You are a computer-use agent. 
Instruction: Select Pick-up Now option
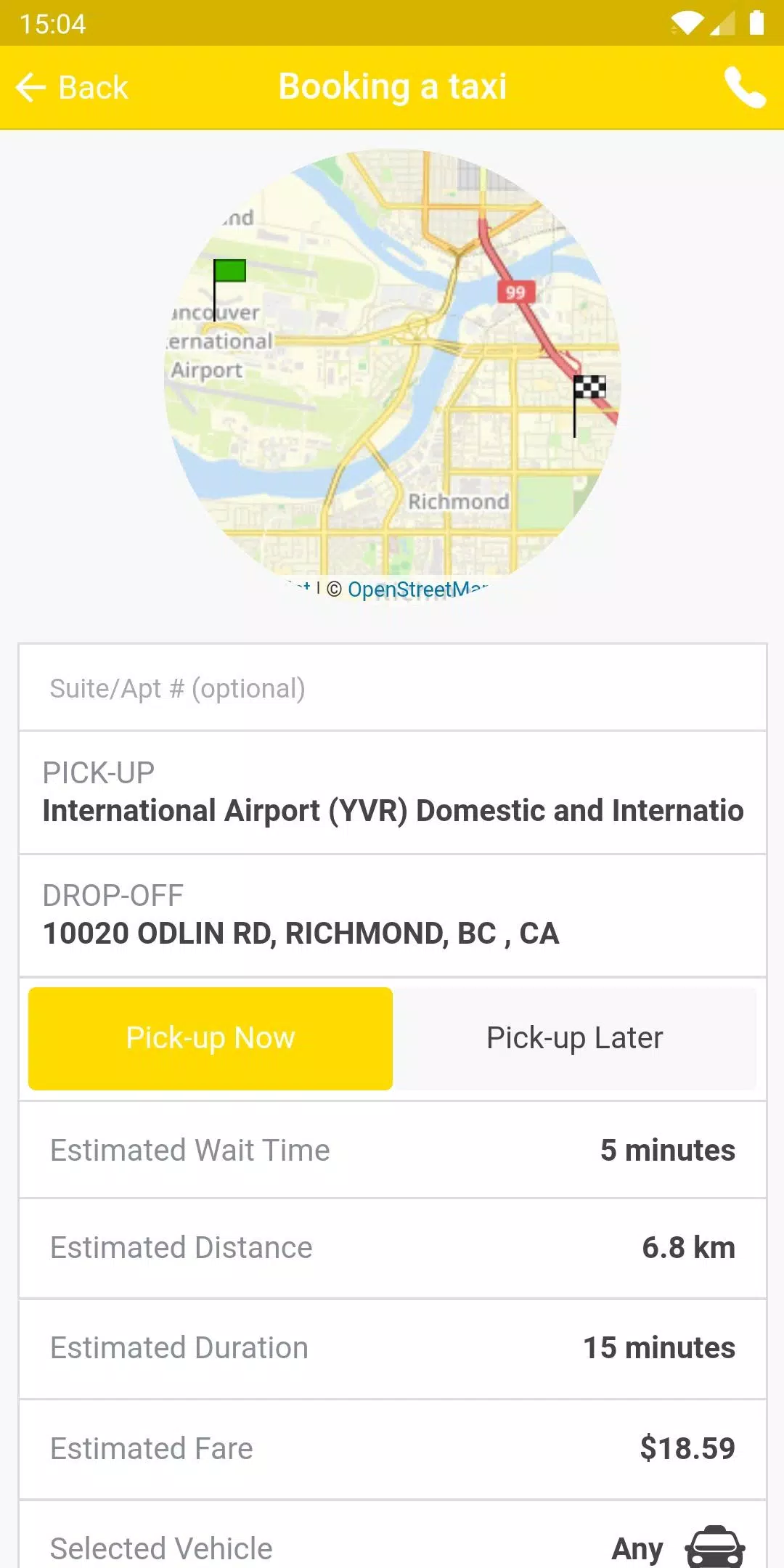click(211, 1038)
